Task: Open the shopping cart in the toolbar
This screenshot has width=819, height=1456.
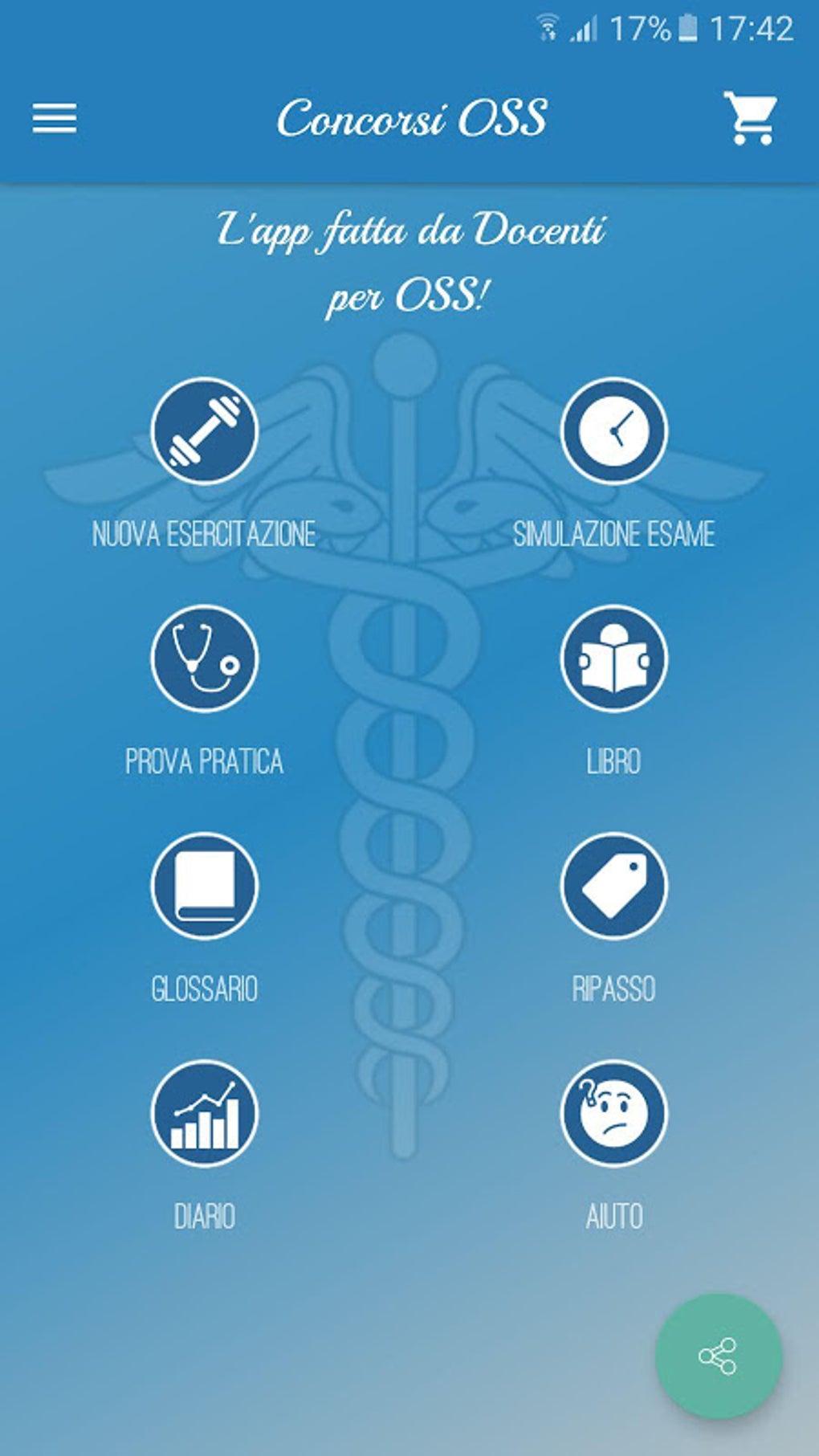Action: pyautogui.click(x=749, y=120)
